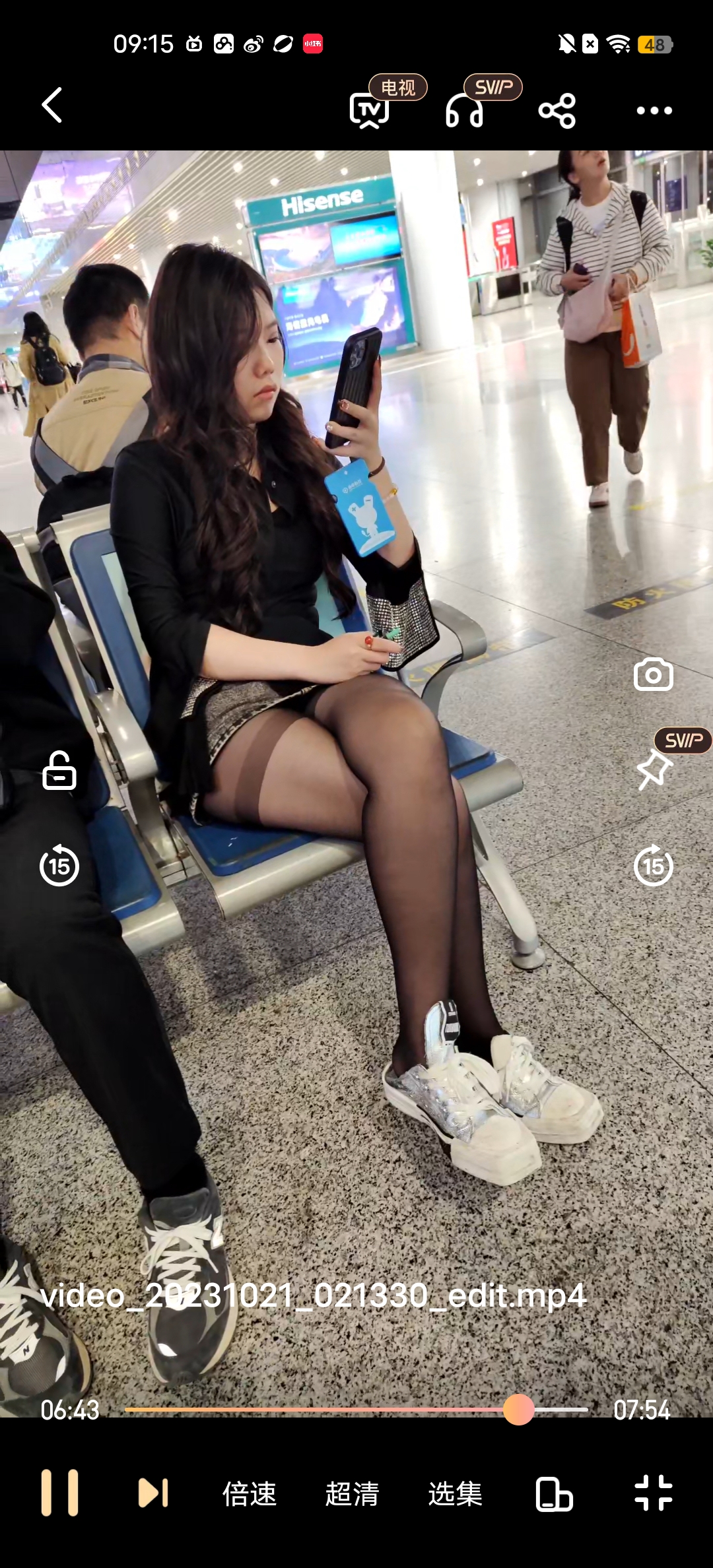Take a screenshot of the video

coord(653,674)
